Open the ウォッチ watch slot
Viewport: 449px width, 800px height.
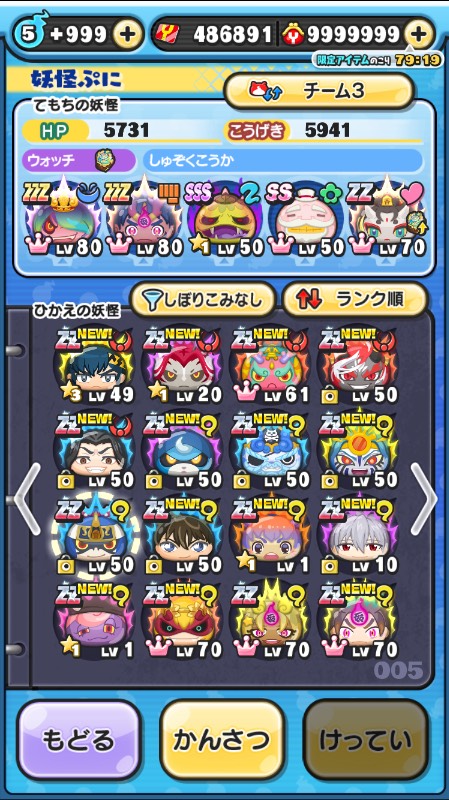[79, 161]
